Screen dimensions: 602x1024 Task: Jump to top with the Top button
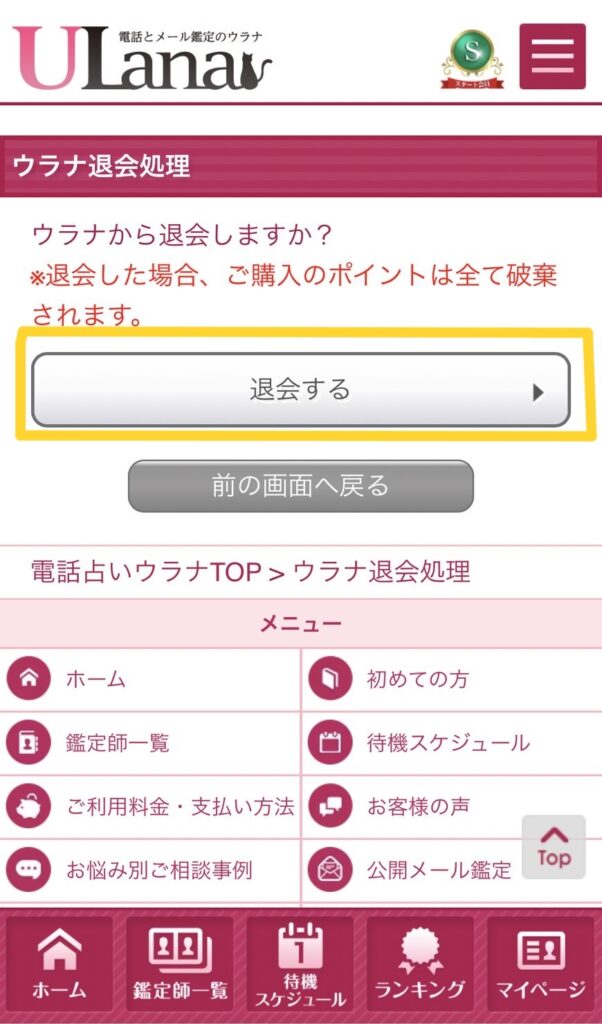553,847
